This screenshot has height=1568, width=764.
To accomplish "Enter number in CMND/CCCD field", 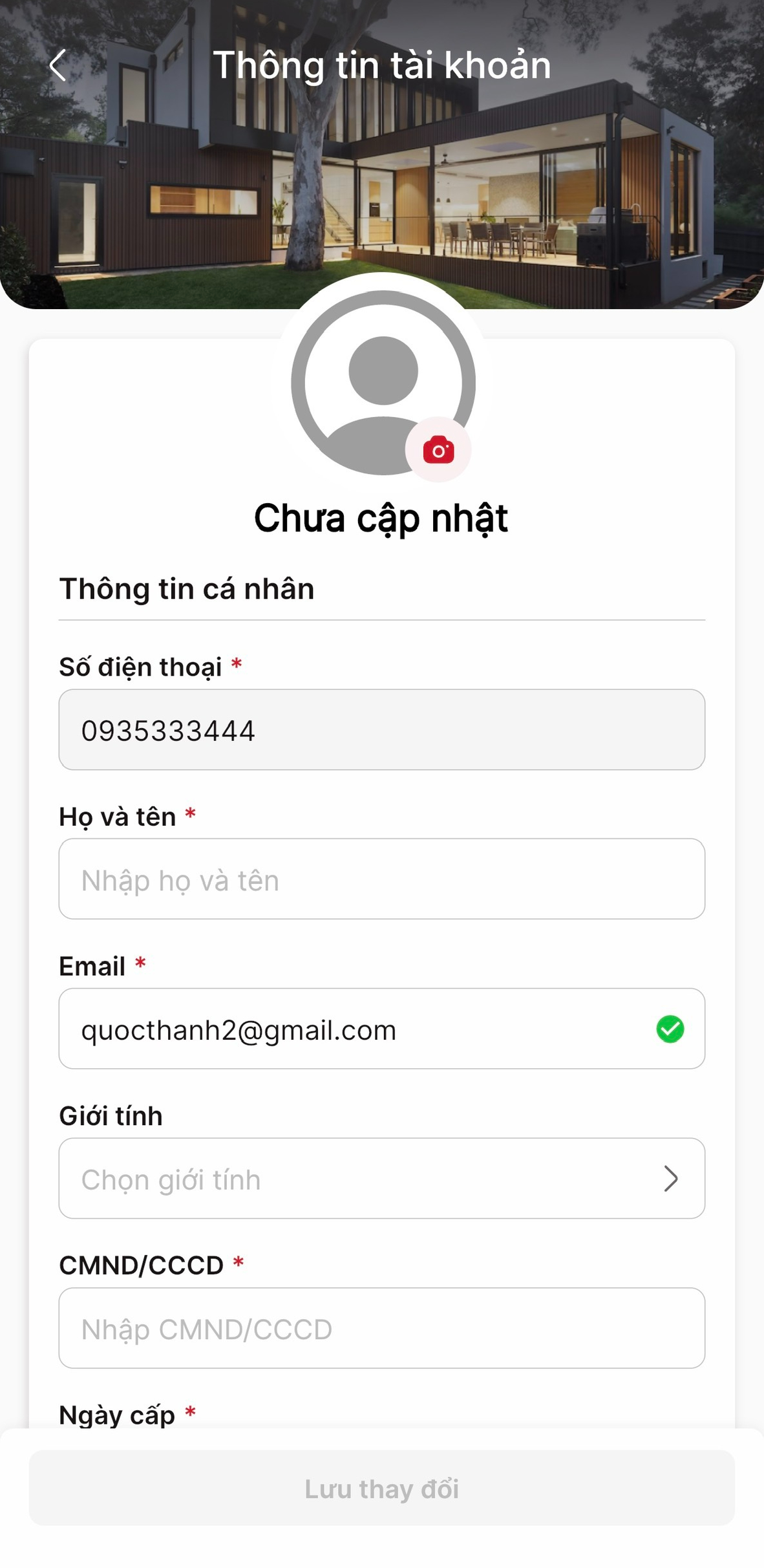I will pos(381,1328).
